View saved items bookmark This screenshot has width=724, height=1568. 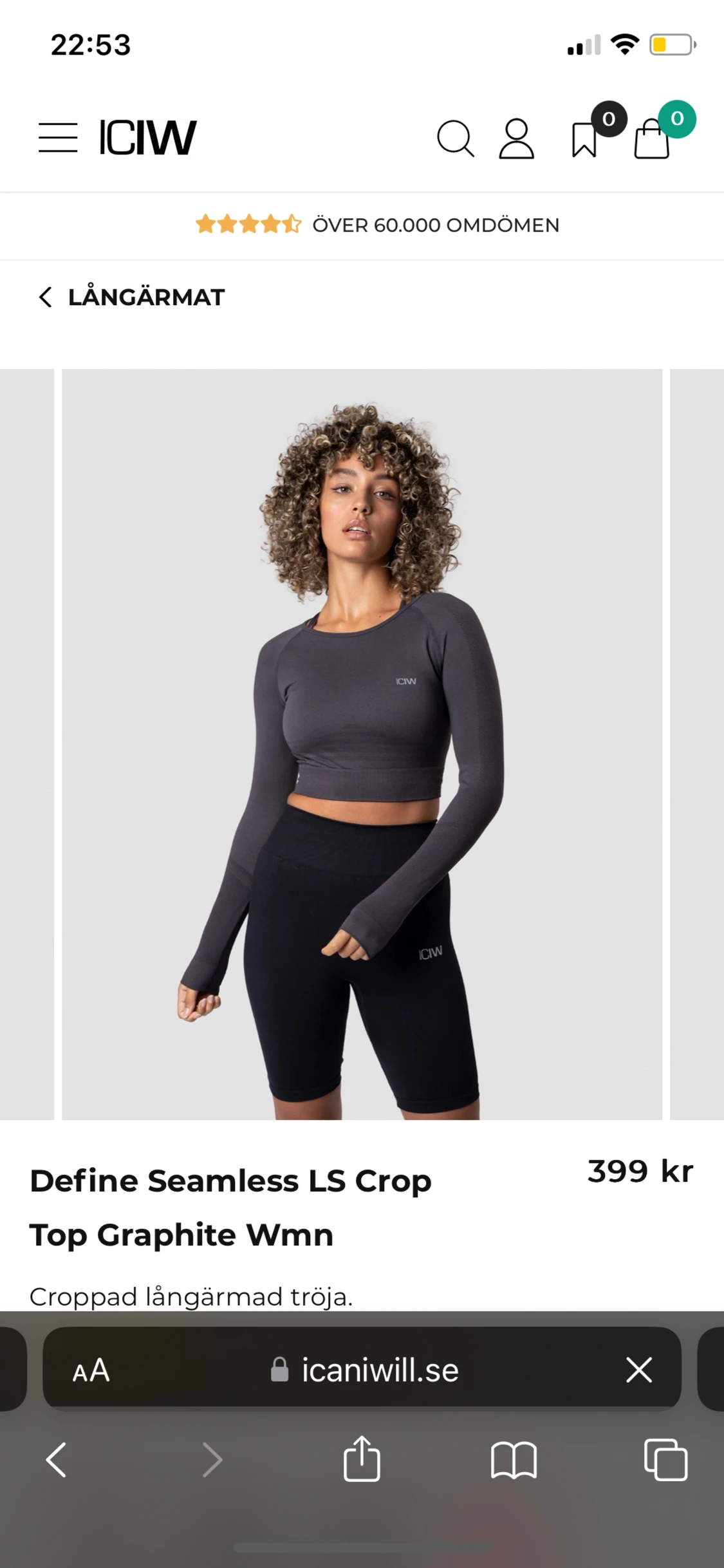(x=584, y=140)
